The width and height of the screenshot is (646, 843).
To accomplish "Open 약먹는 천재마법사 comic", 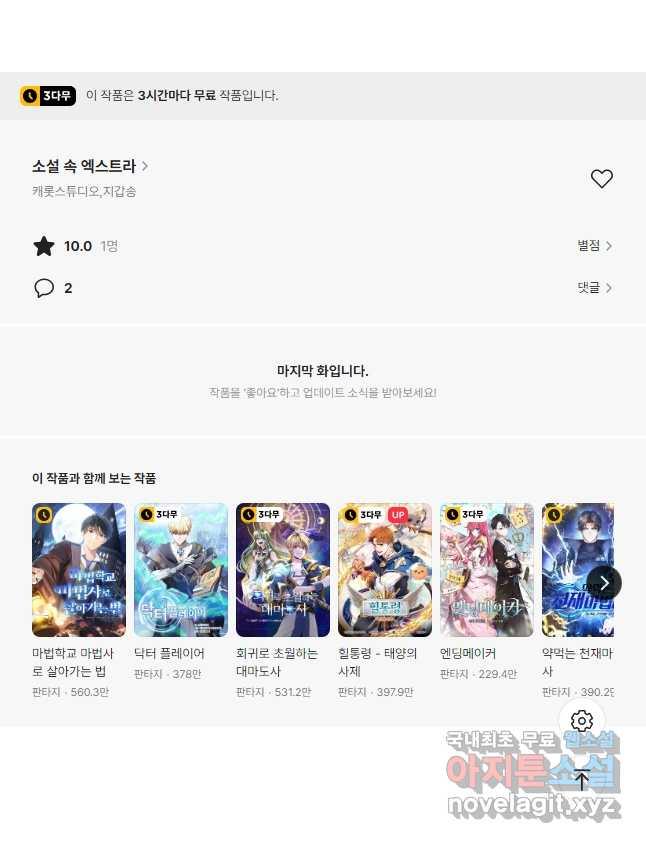I will click(572, 570).
